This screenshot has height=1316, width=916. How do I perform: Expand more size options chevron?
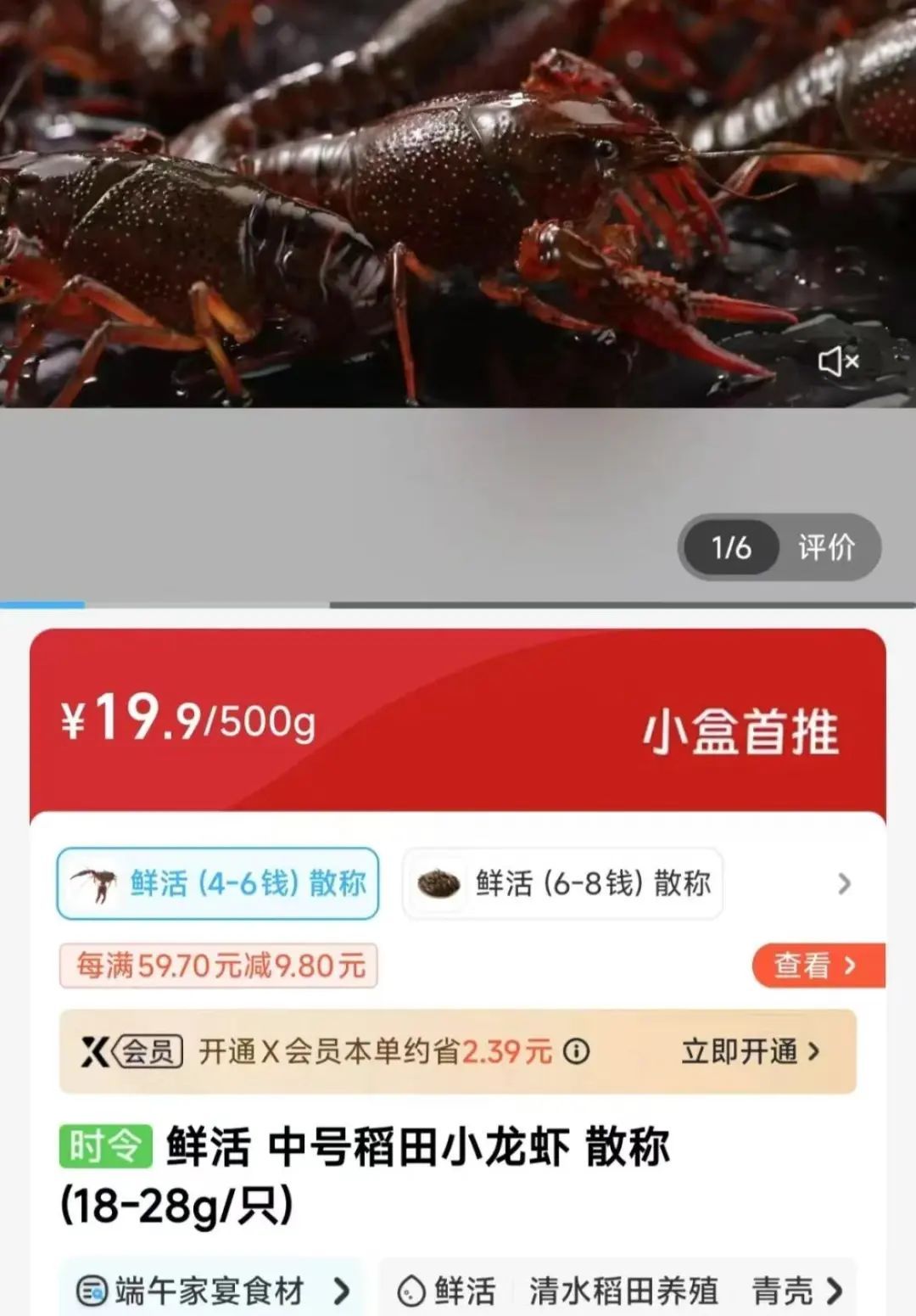(844, 884)
